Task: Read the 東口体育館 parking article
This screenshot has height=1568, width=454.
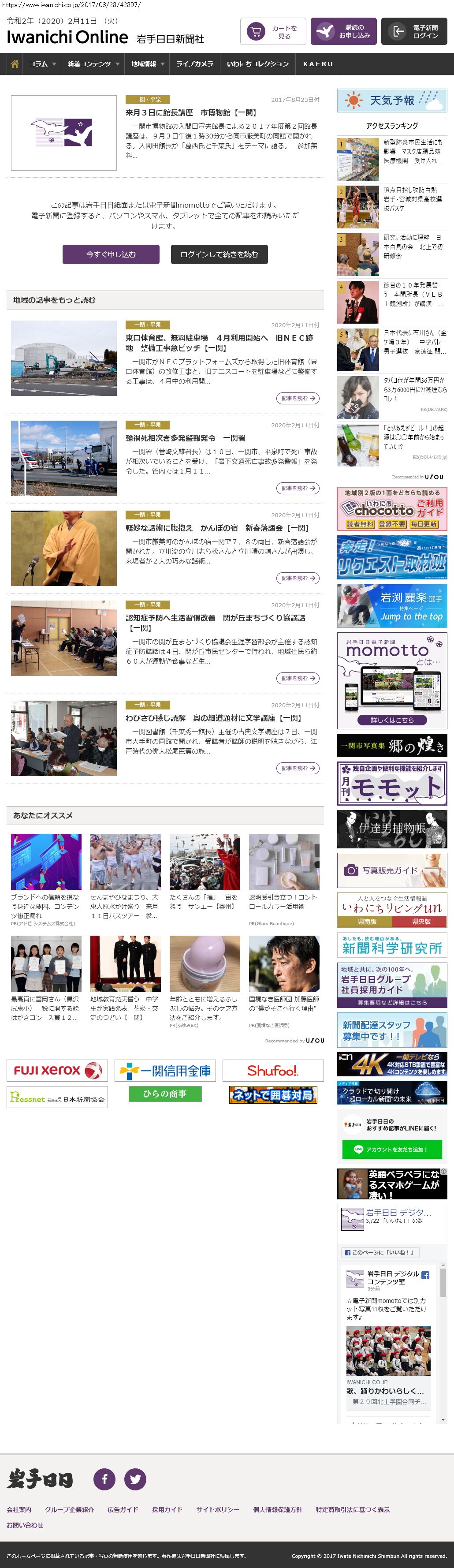Action: [219, 343]
